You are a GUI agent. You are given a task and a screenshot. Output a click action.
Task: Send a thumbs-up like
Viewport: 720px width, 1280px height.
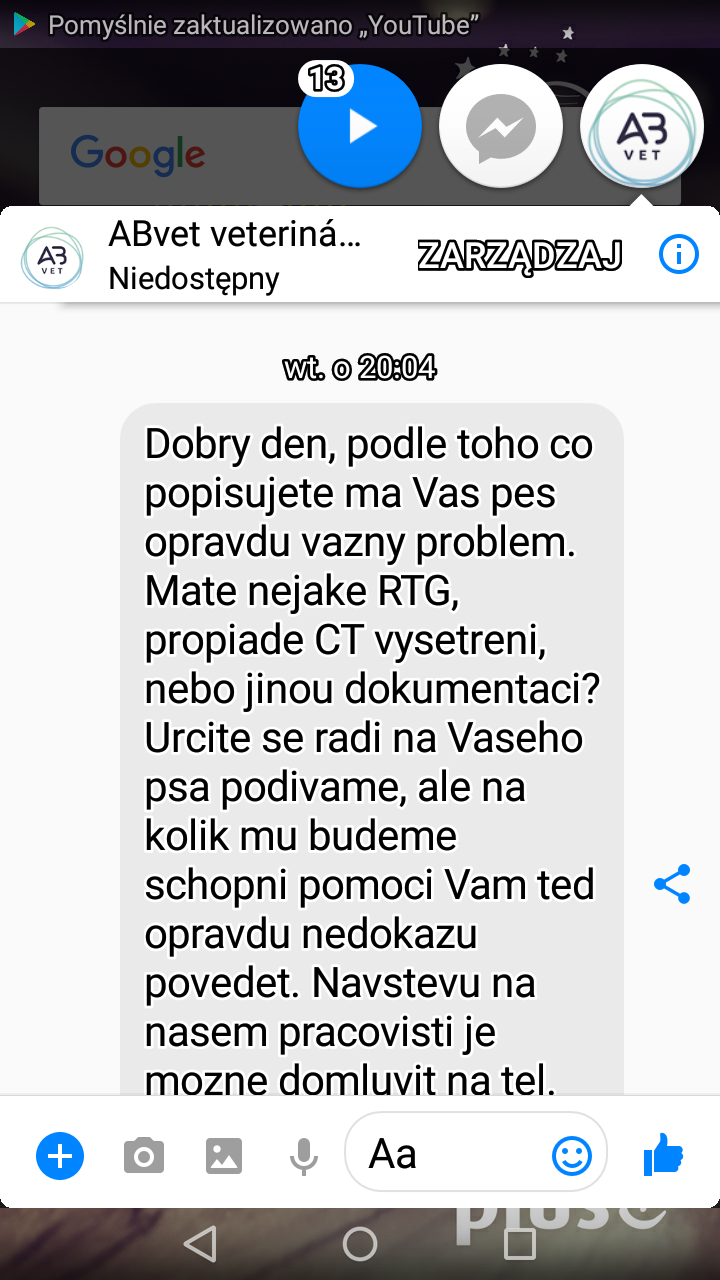664,1157
